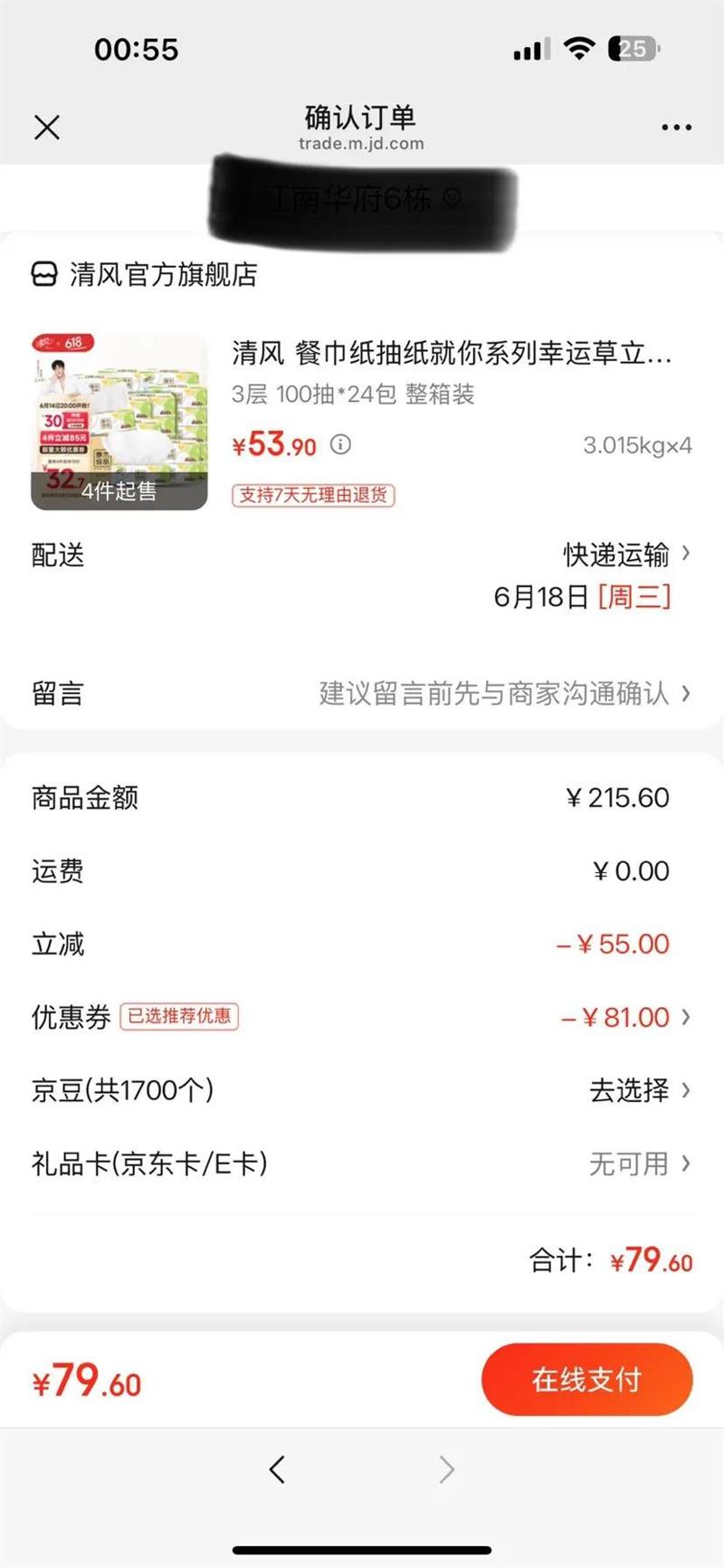This screenshot has width=724, height=1568.
Task: Add a 留言 note for the seller
Action: 504,694
